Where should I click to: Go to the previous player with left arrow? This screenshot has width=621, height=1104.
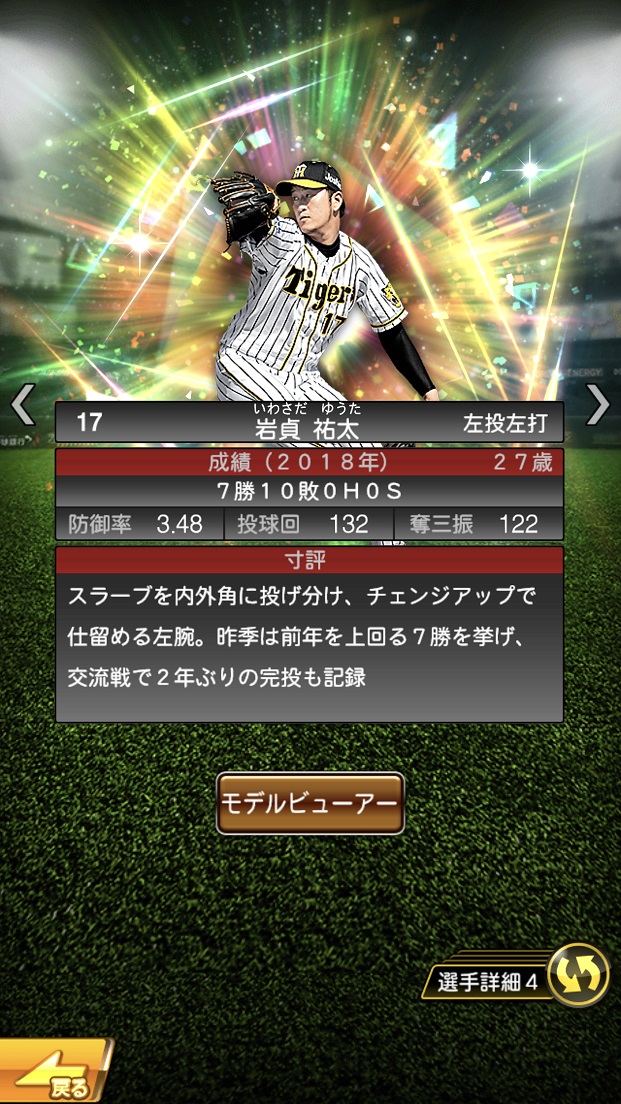22,404
